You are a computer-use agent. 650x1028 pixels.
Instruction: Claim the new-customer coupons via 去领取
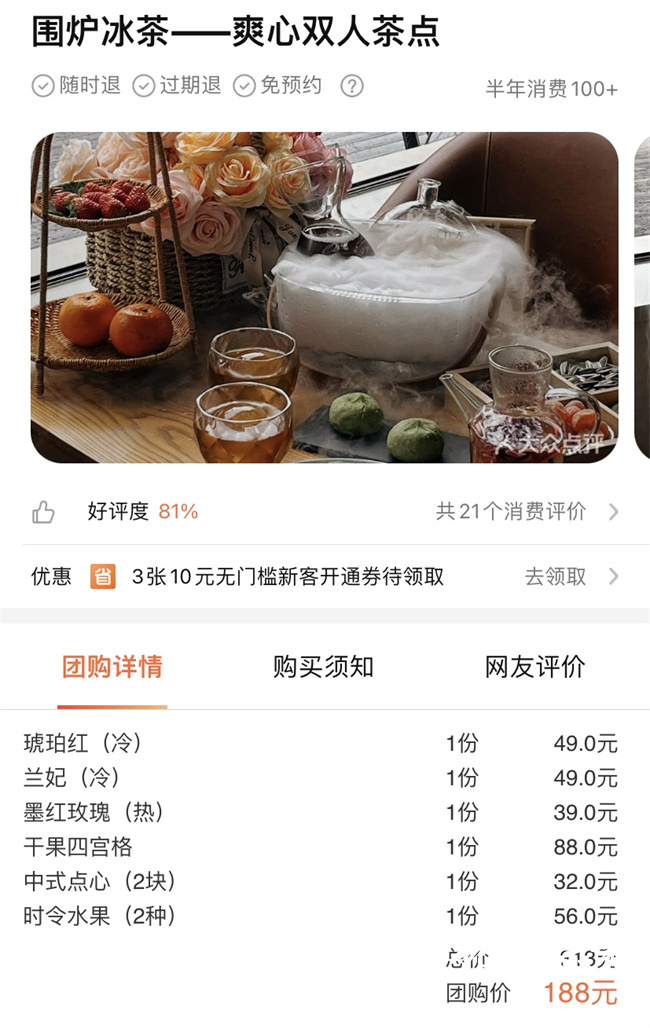(x=570, y=577)
